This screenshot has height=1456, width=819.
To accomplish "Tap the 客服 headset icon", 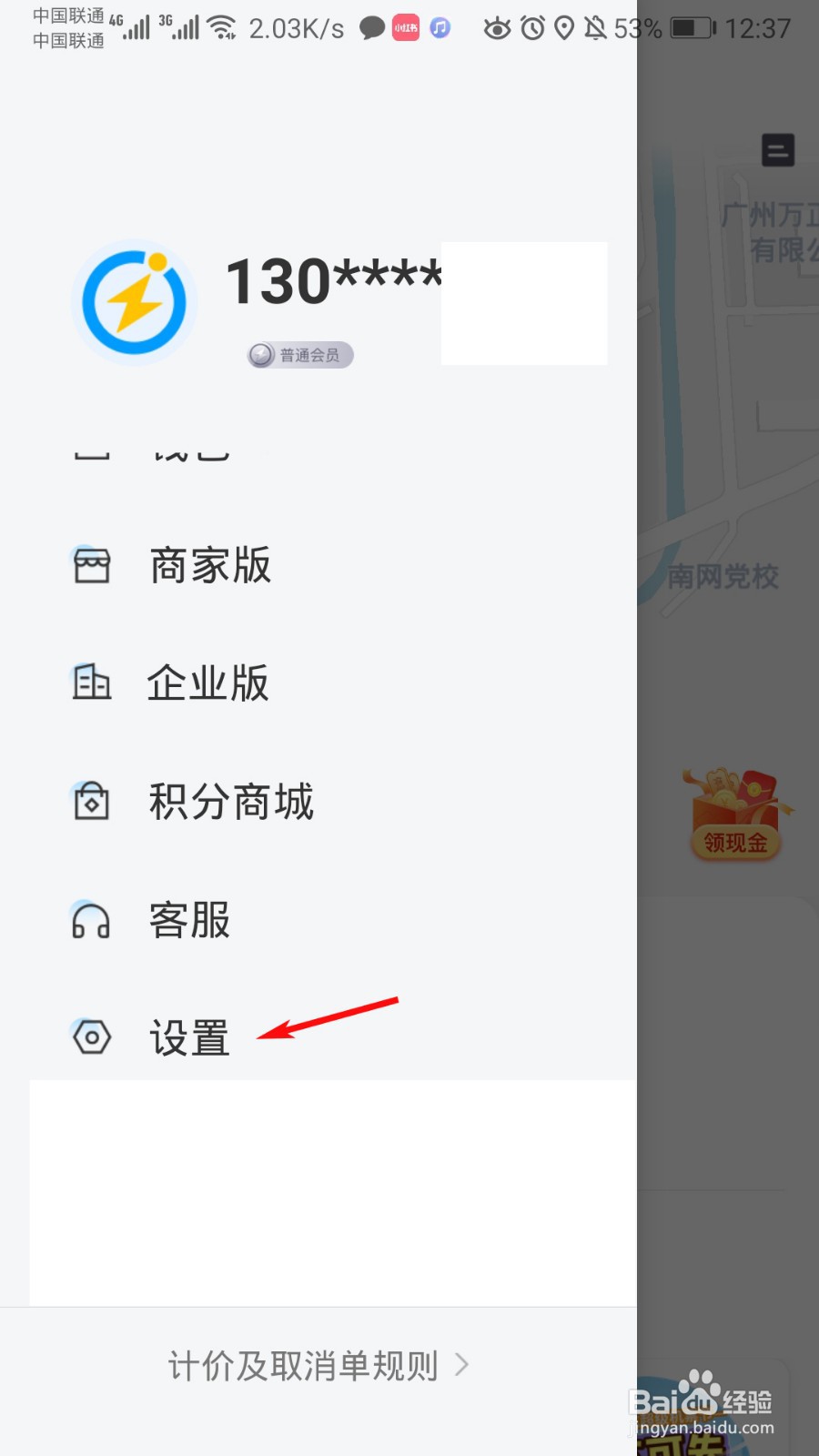I will pos(91,921).
